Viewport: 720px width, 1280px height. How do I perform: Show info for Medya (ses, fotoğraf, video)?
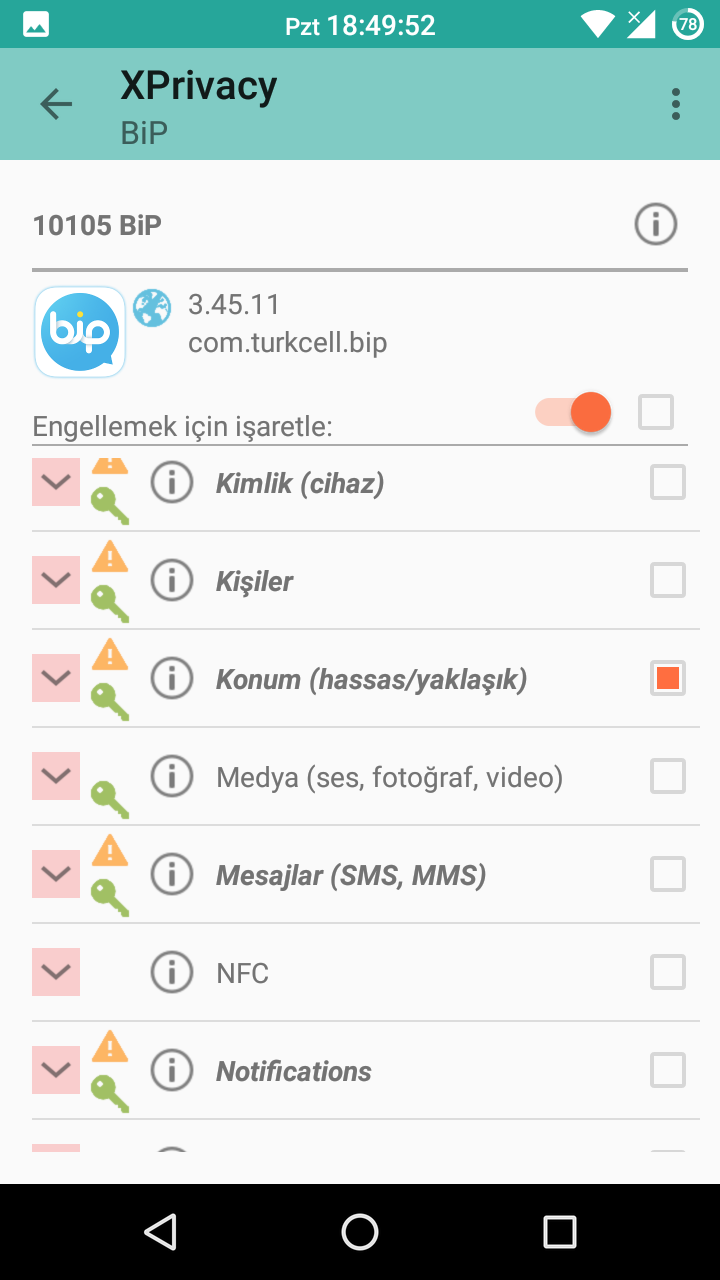(172, 777)
